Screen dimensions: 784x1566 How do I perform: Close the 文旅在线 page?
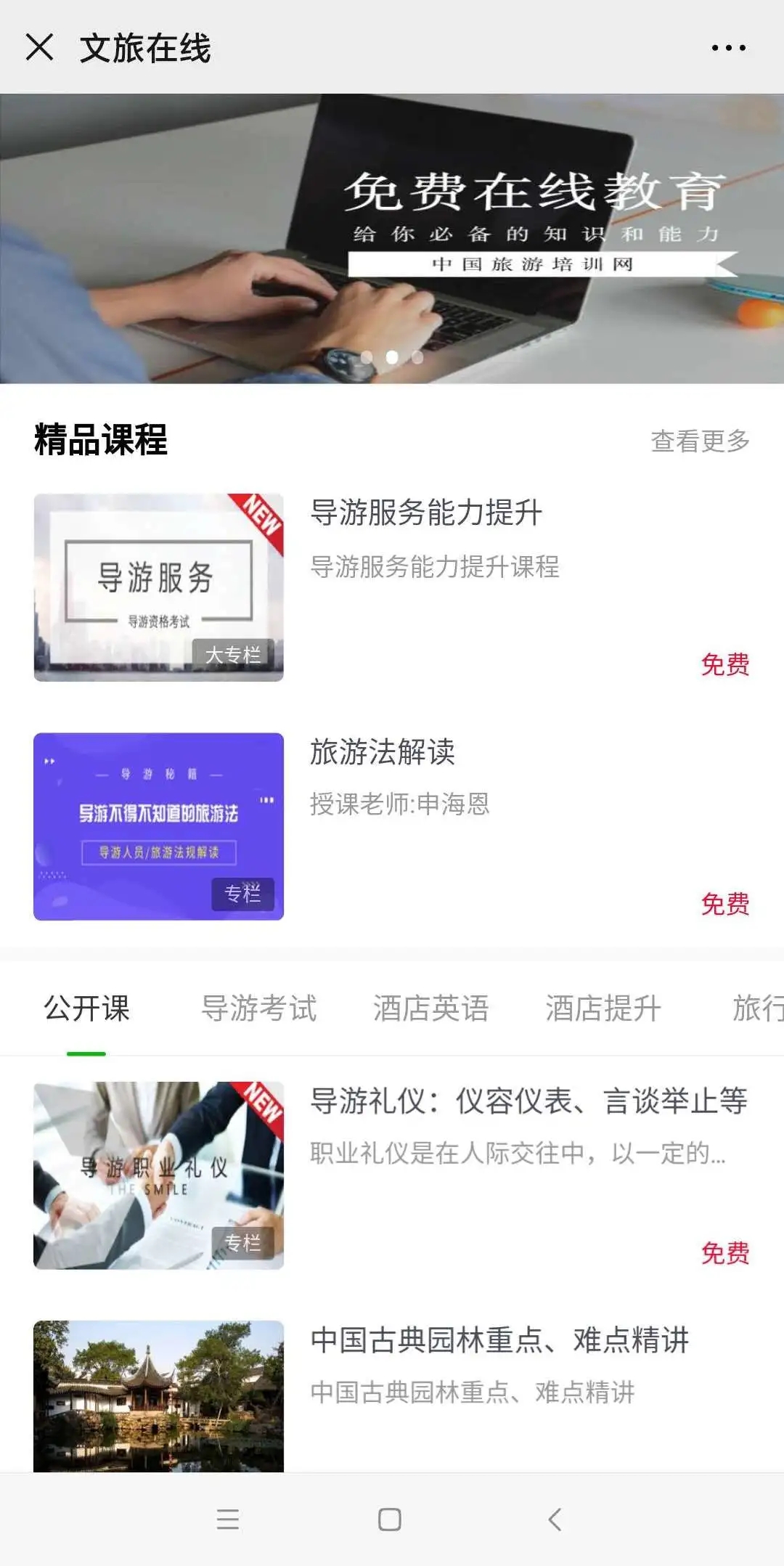[x=39, y=47]
